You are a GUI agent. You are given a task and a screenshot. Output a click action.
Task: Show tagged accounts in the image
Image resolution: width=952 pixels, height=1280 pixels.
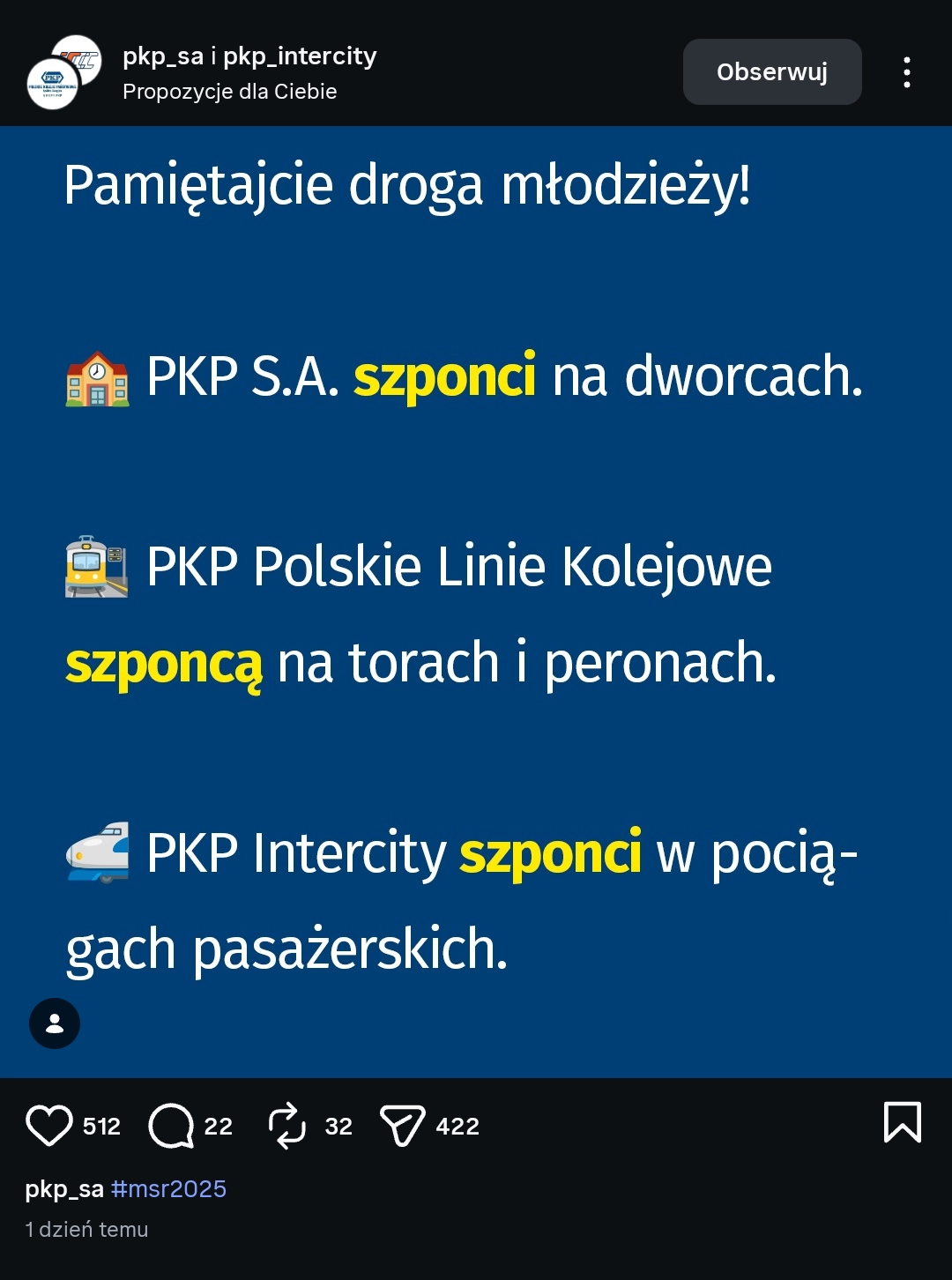(x=55, y=1023)
